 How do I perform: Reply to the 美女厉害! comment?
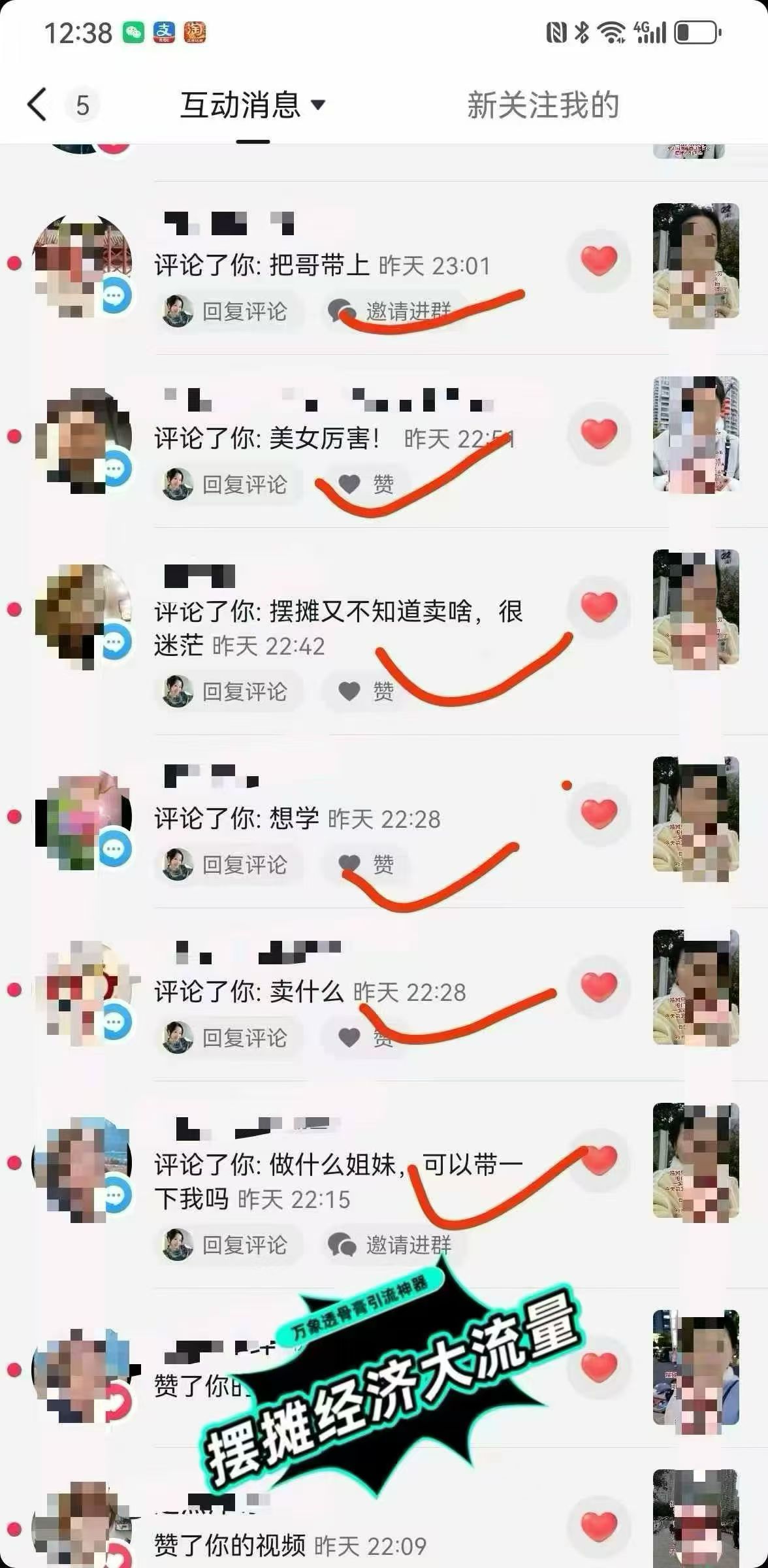coord(229,484)
